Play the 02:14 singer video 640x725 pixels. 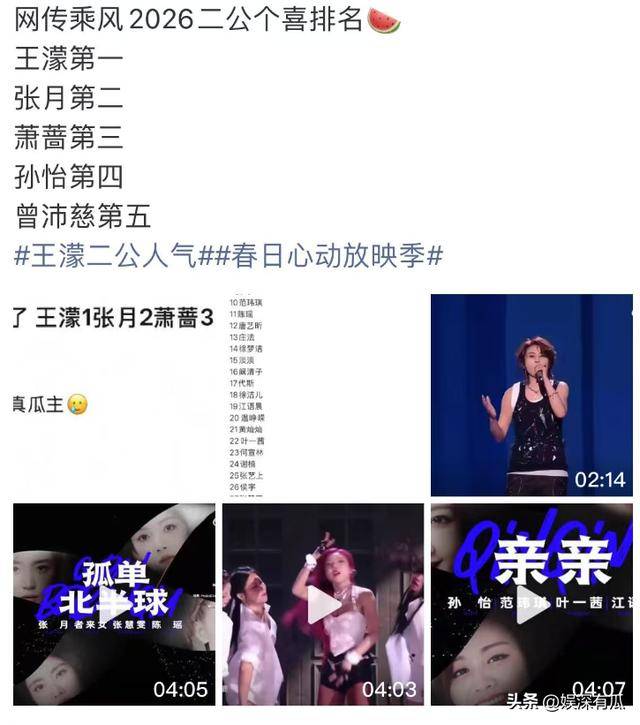pos(531,395)
